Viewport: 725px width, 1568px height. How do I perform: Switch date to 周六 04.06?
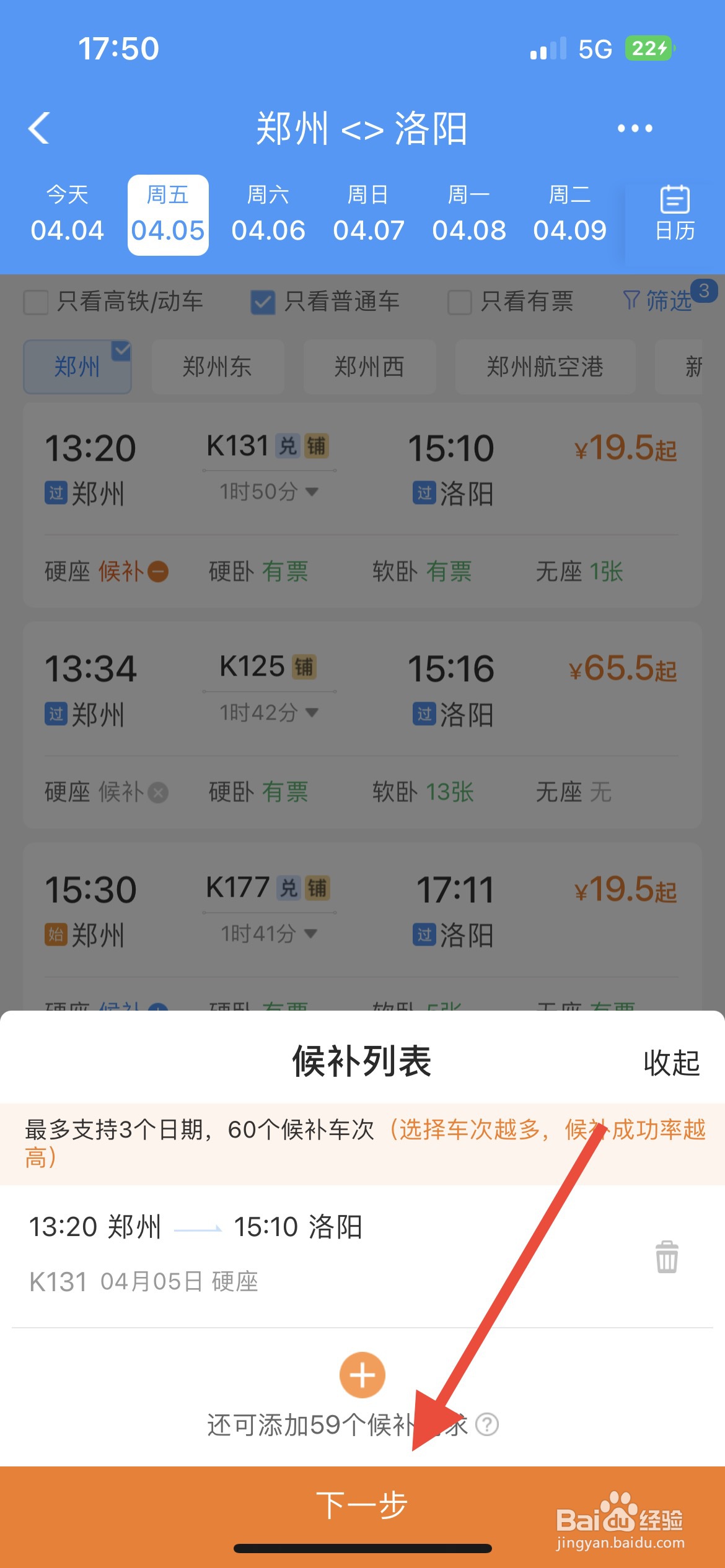(x=269, y=214)
